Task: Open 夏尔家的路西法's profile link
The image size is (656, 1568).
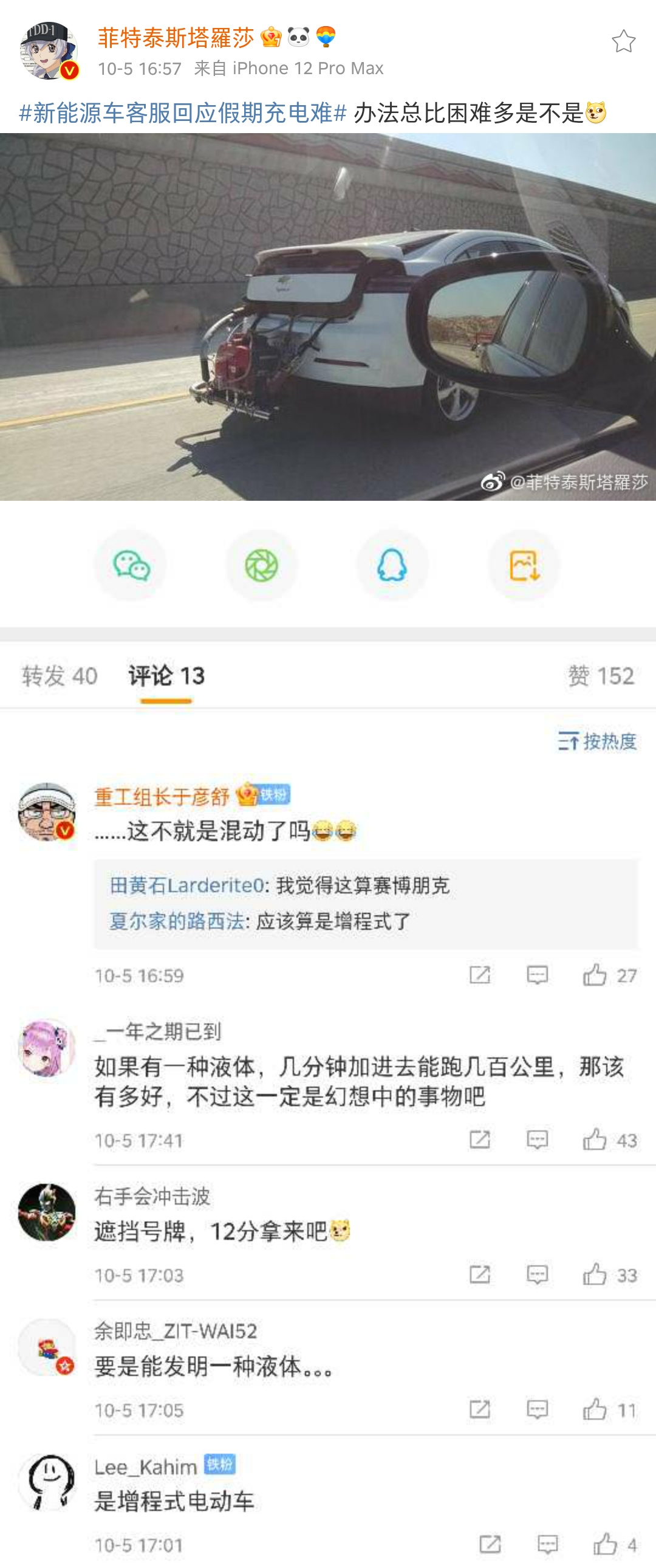Action: (x=177, y=921)
